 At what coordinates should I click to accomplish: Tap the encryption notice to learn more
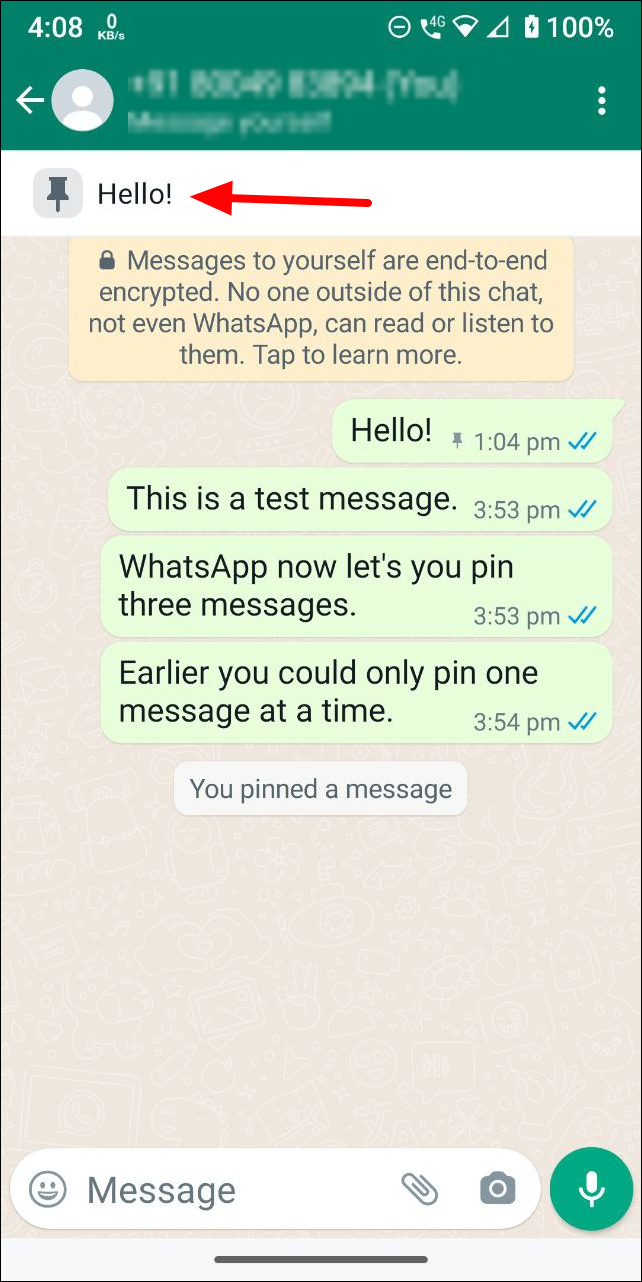(320, 308)
